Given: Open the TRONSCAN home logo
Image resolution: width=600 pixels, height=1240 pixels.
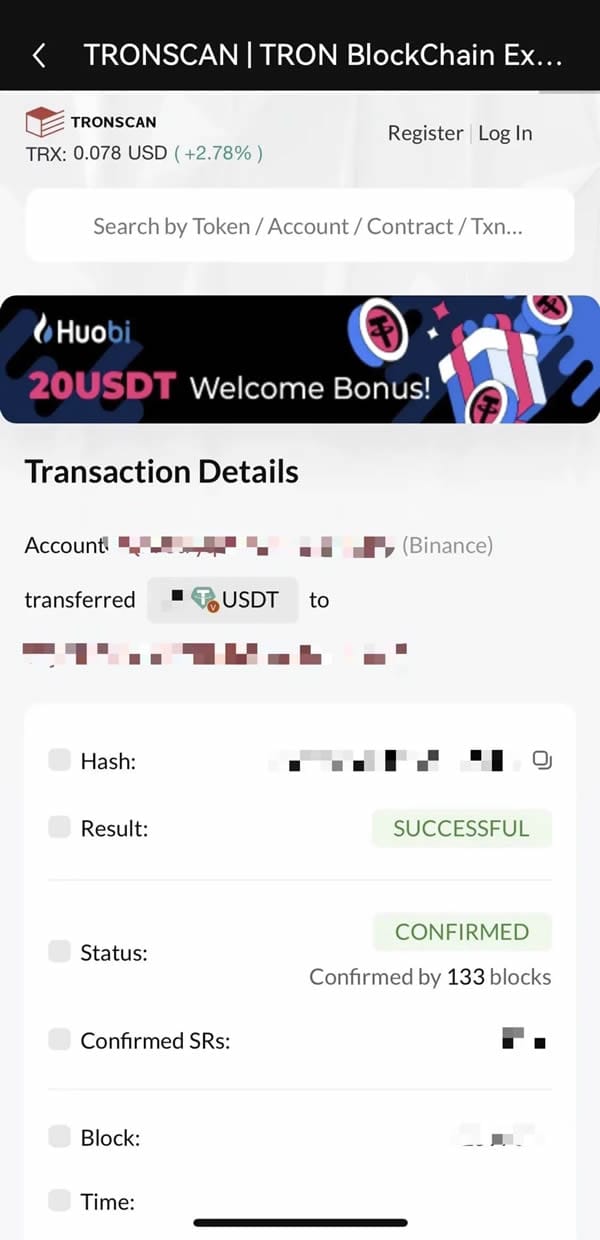Looking at the screenshot, I should pyautogui.click(x=91, y=122).
